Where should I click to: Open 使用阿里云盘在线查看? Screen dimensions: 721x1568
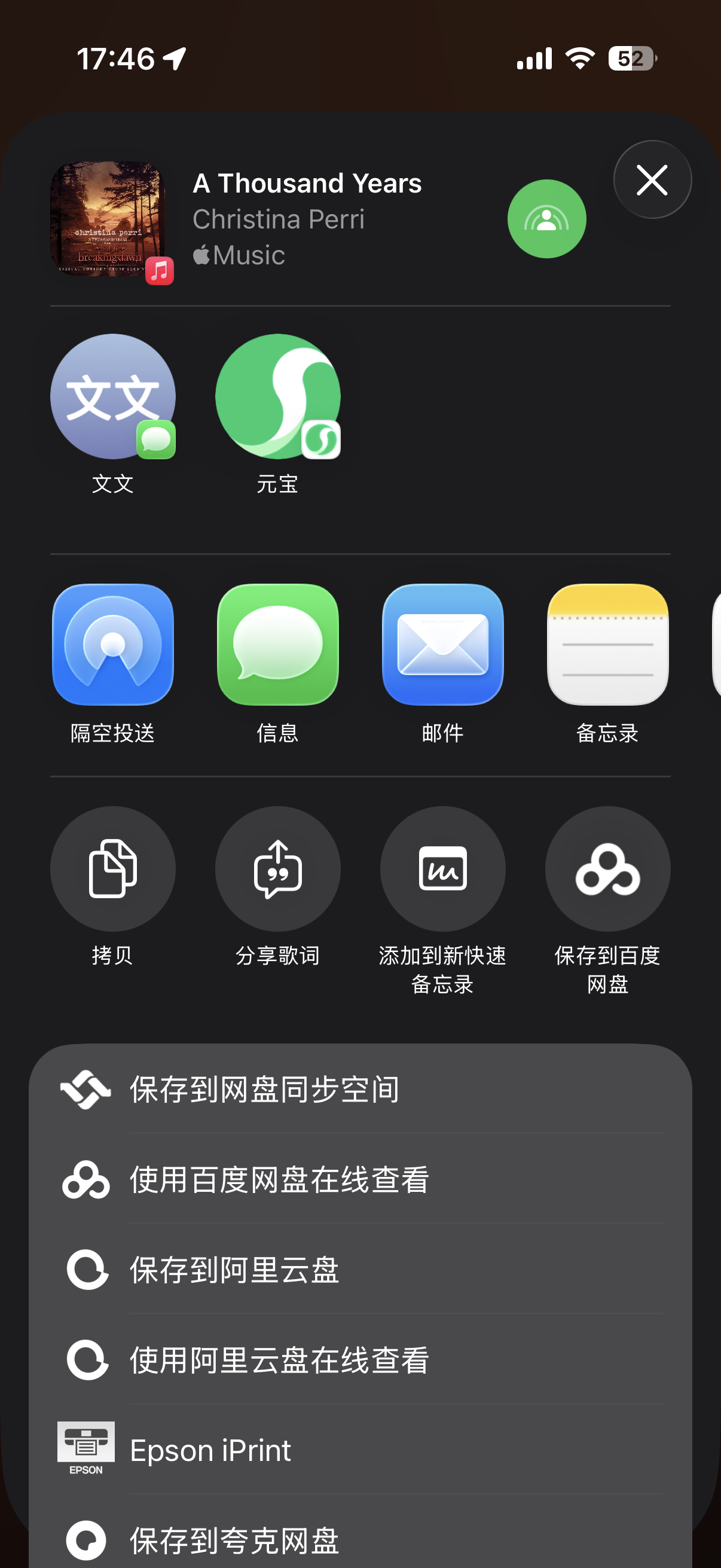pyautogui.click(x=360, y=1360)
